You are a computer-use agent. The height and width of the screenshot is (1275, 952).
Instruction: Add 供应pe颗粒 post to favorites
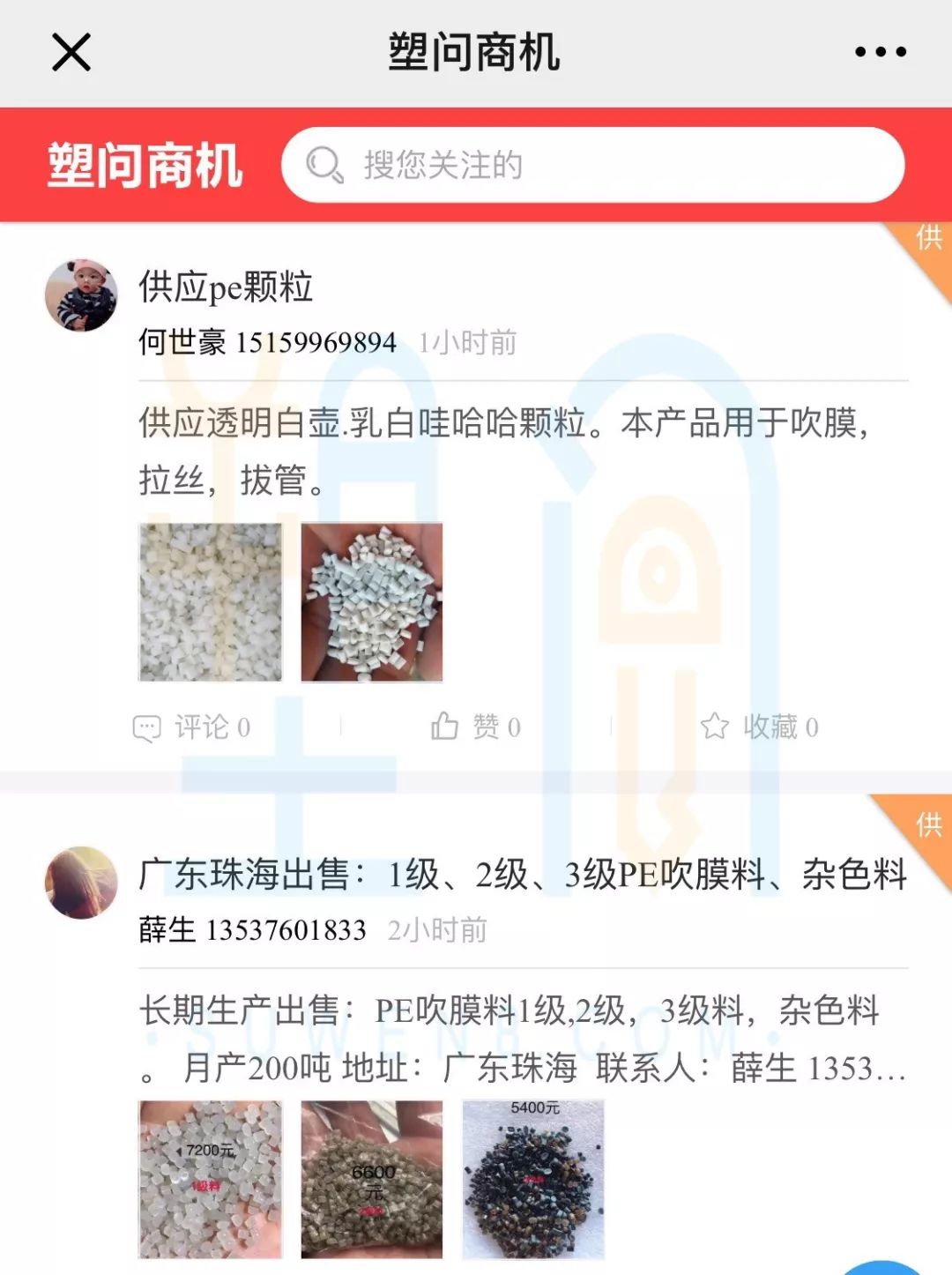point(760,727)
